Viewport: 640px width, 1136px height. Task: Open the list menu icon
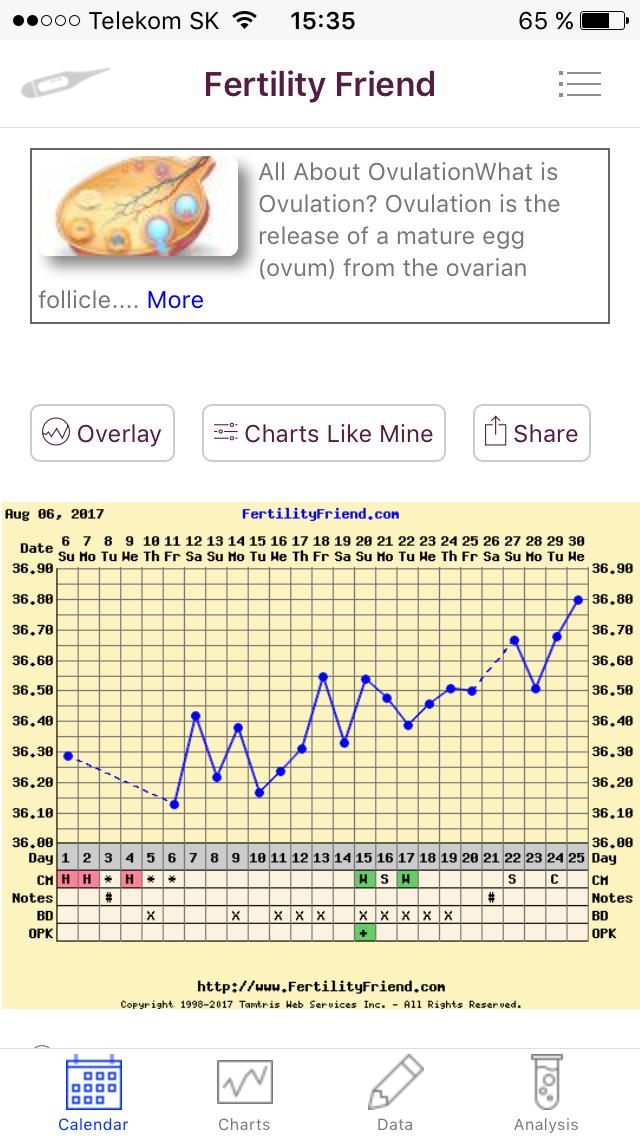[580, 84]
